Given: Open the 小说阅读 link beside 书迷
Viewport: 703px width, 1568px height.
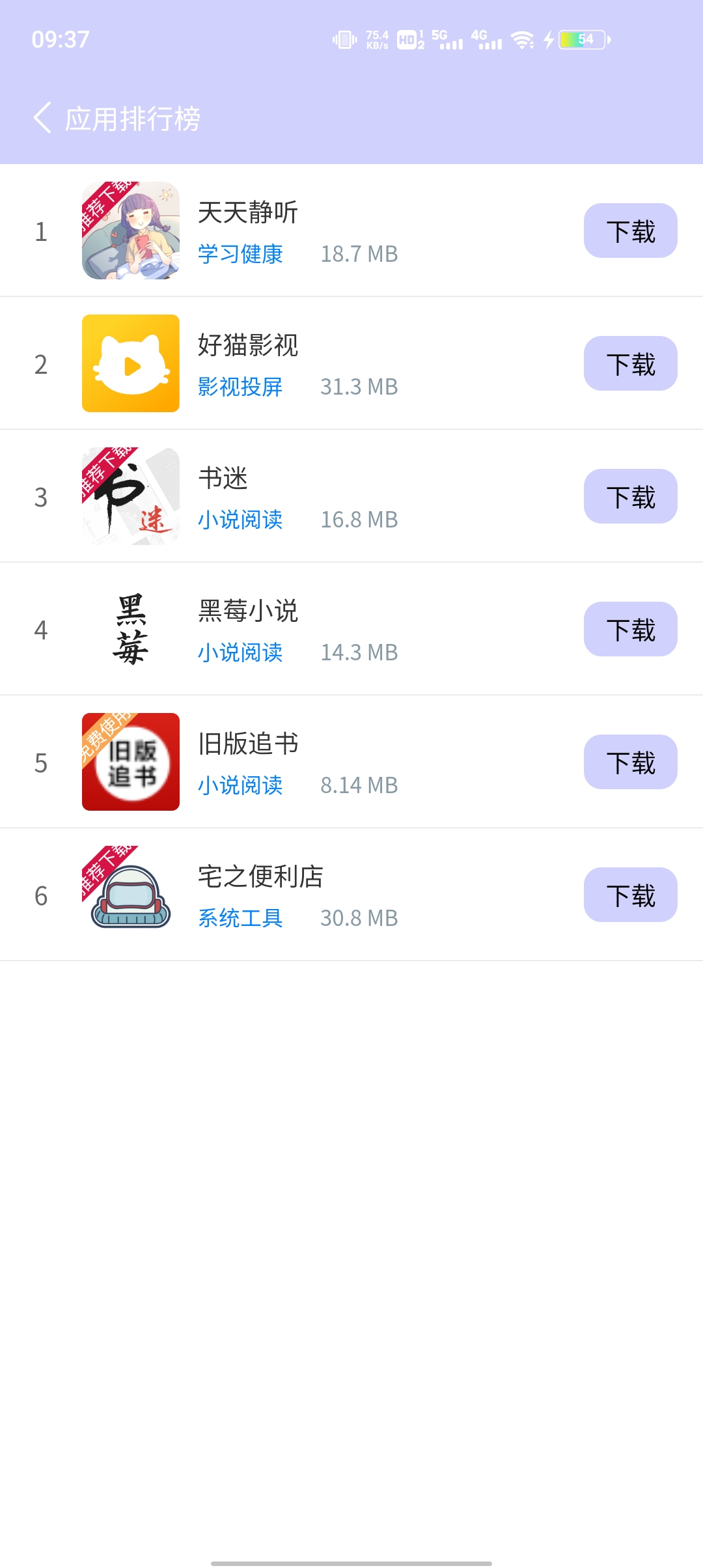Looking at the screenshot, I should click(x=240, y=520).
